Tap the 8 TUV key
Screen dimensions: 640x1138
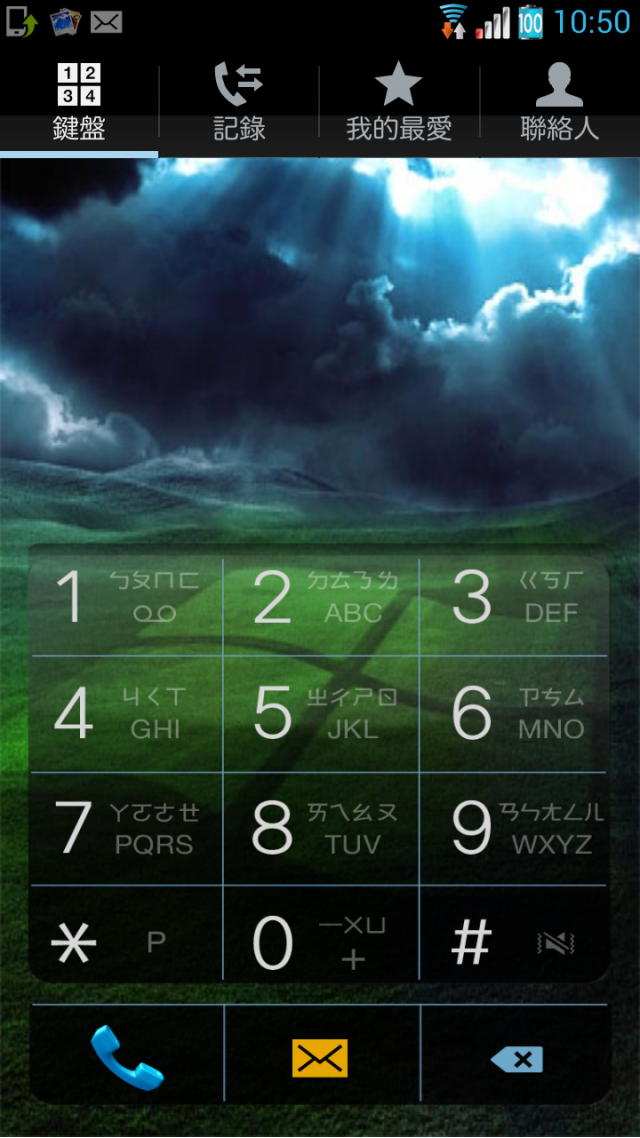click(x=321, y=828)
